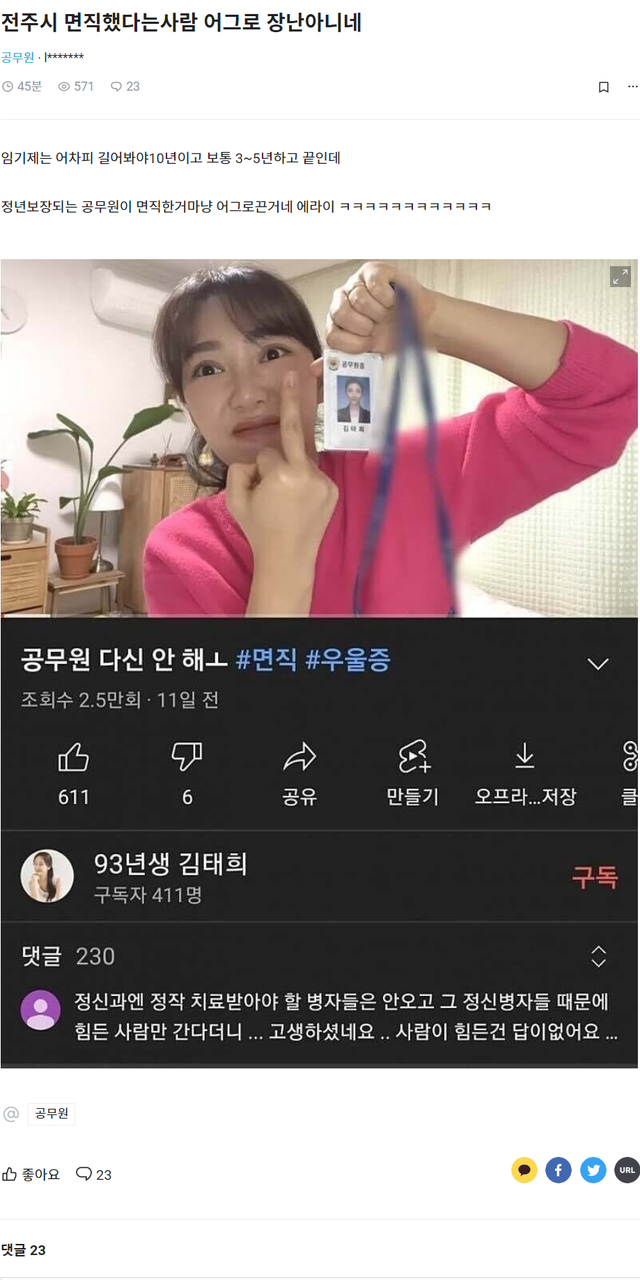Share the post on Twitter
The height and width of the screenshot is (1280, 640).
pos(593,1170)
